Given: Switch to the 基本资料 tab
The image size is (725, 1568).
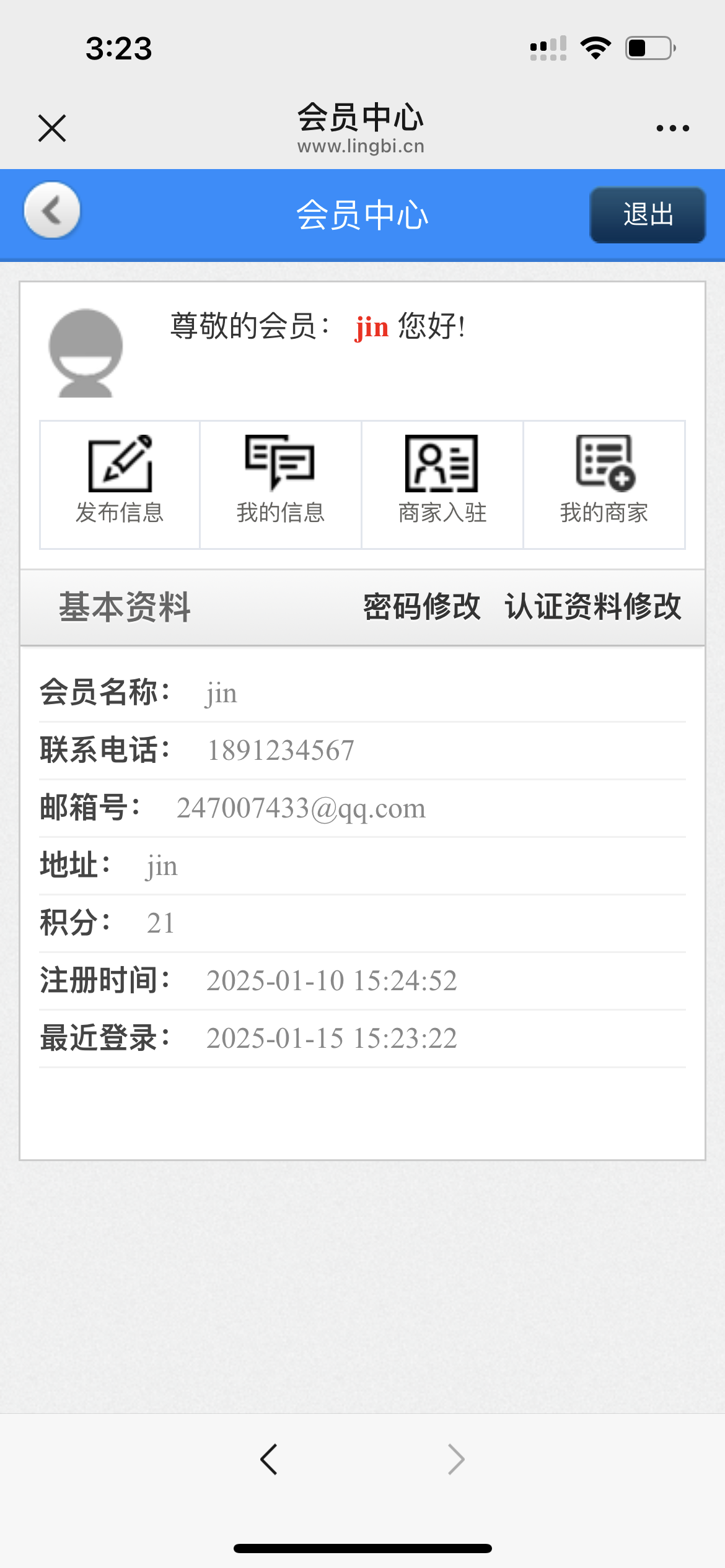Looking at the screenshot, I should 125,607.
